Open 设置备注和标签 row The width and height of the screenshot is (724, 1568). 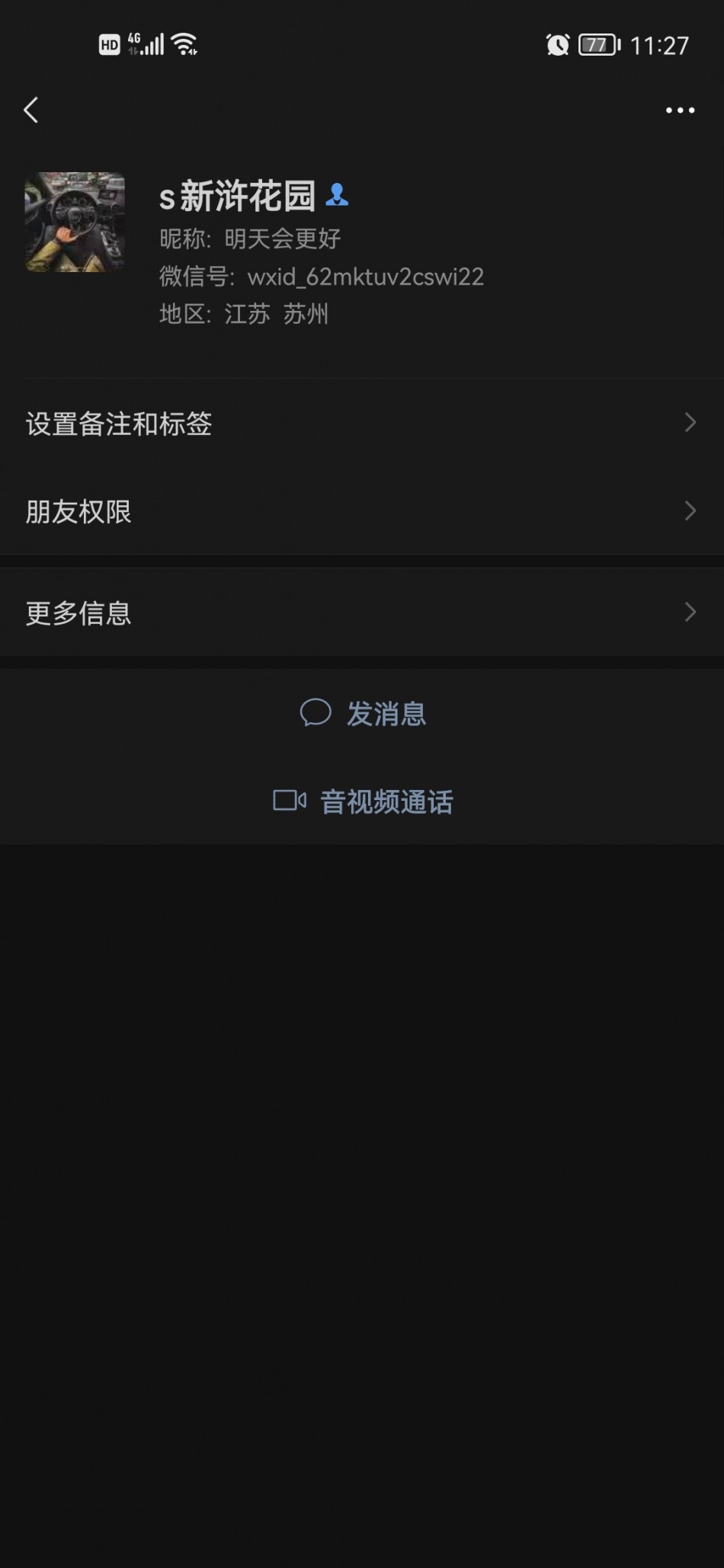point(362,424)
